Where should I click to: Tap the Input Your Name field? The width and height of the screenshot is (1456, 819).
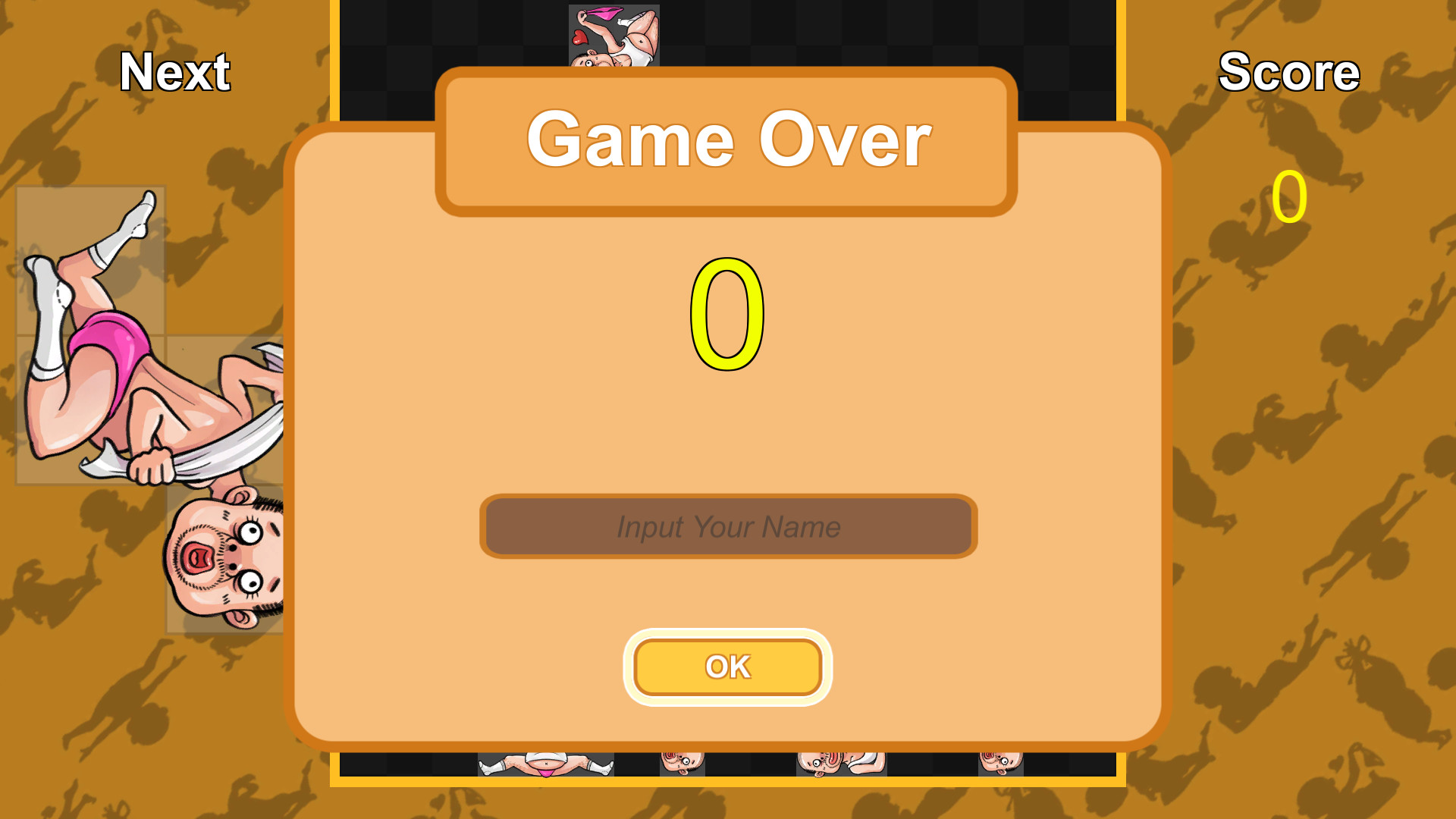(728, 526)
